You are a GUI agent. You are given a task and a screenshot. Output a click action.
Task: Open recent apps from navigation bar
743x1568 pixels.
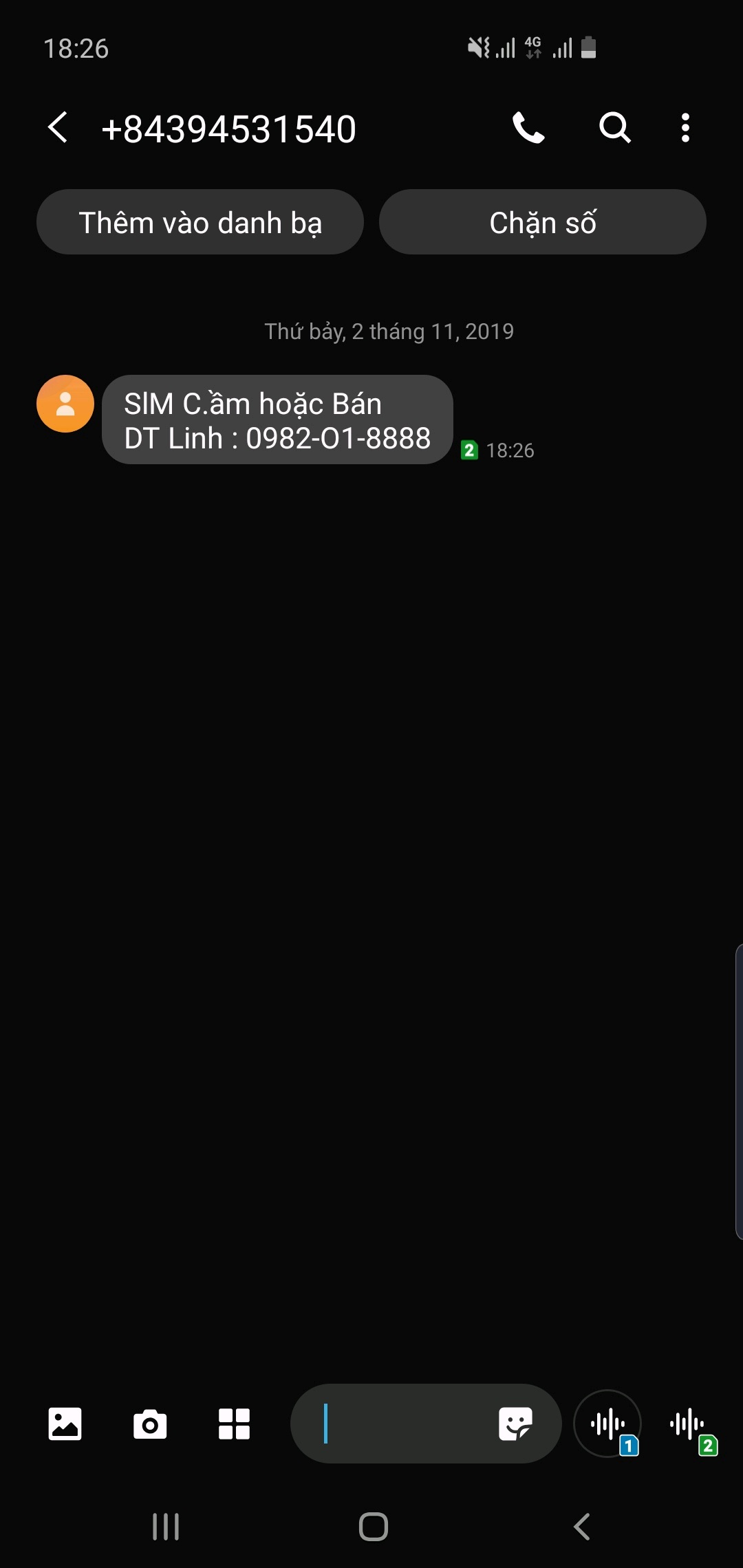[x=166, y=1527]
